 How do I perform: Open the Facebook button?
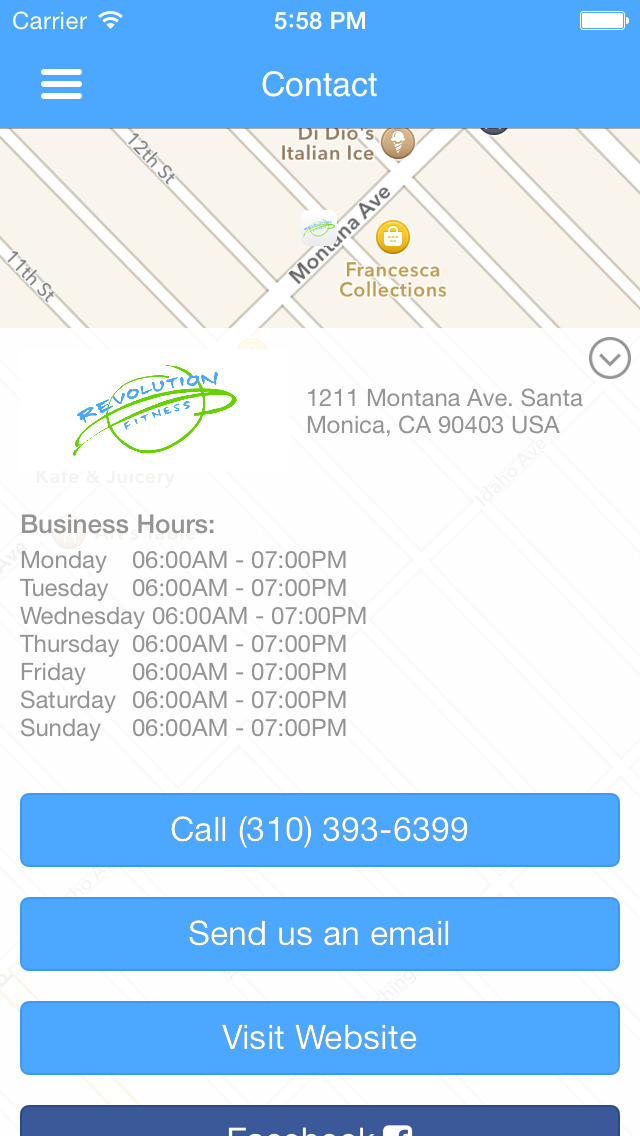tap(320, 1121)
